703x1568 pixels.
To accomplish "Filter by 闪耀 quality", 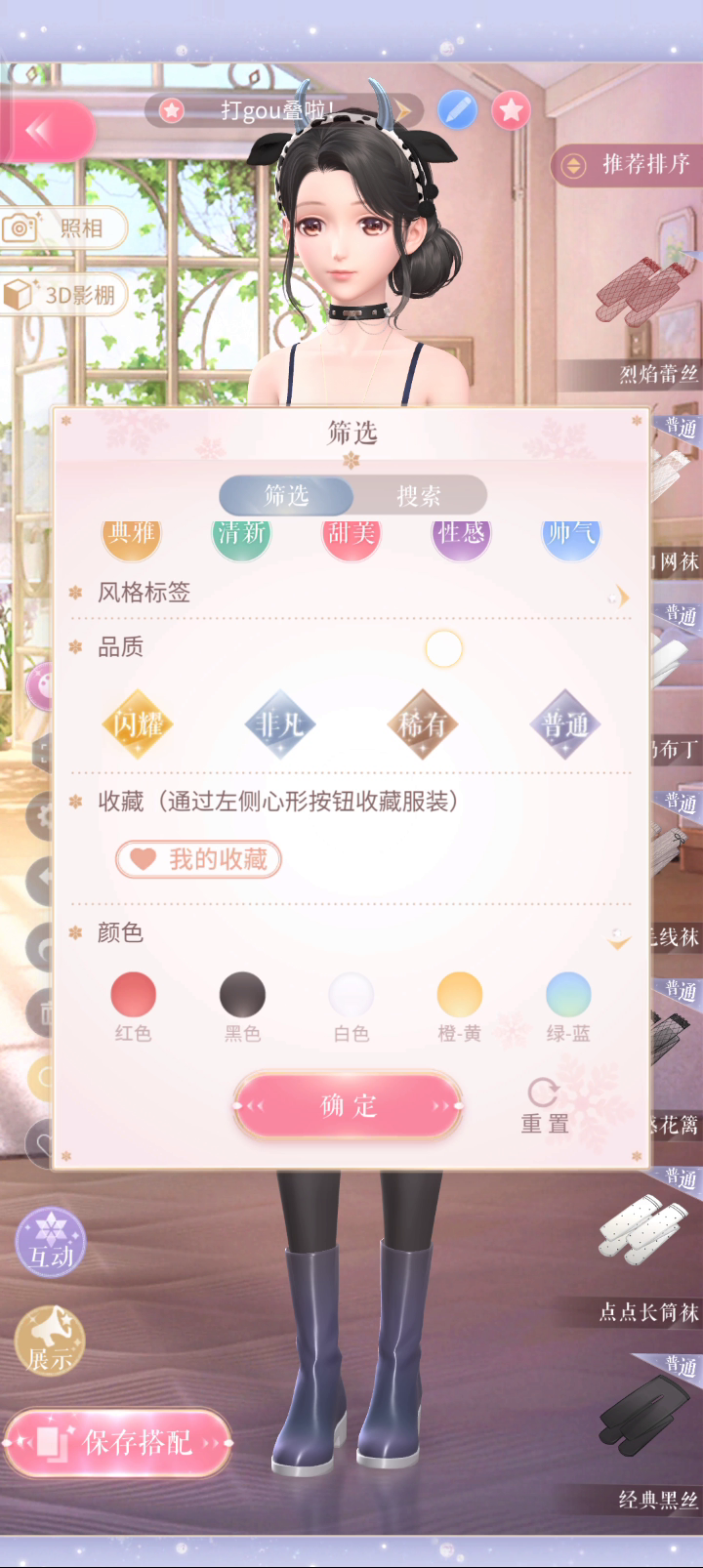I will 138,723.
